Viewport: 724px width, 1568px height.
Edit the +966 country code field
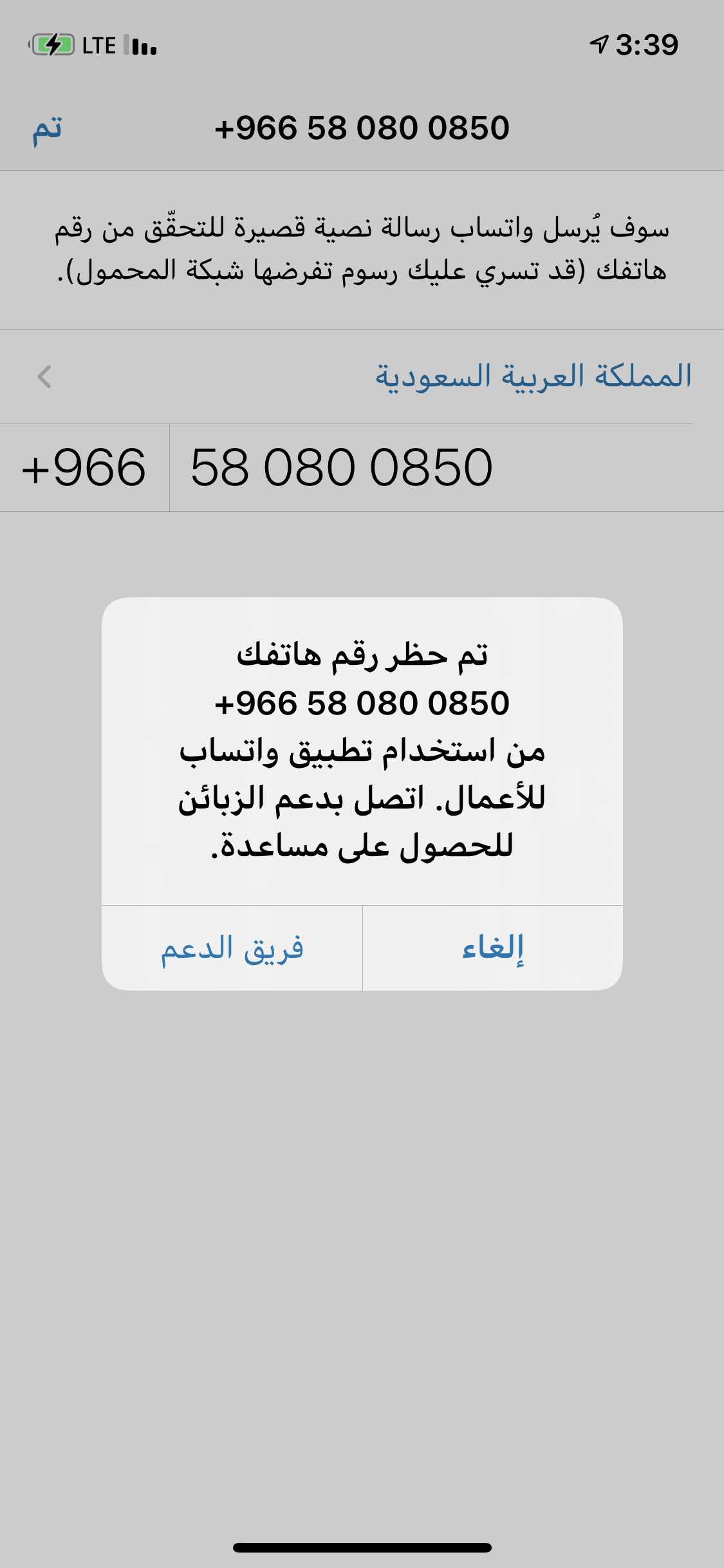click(x=84, y=468)
